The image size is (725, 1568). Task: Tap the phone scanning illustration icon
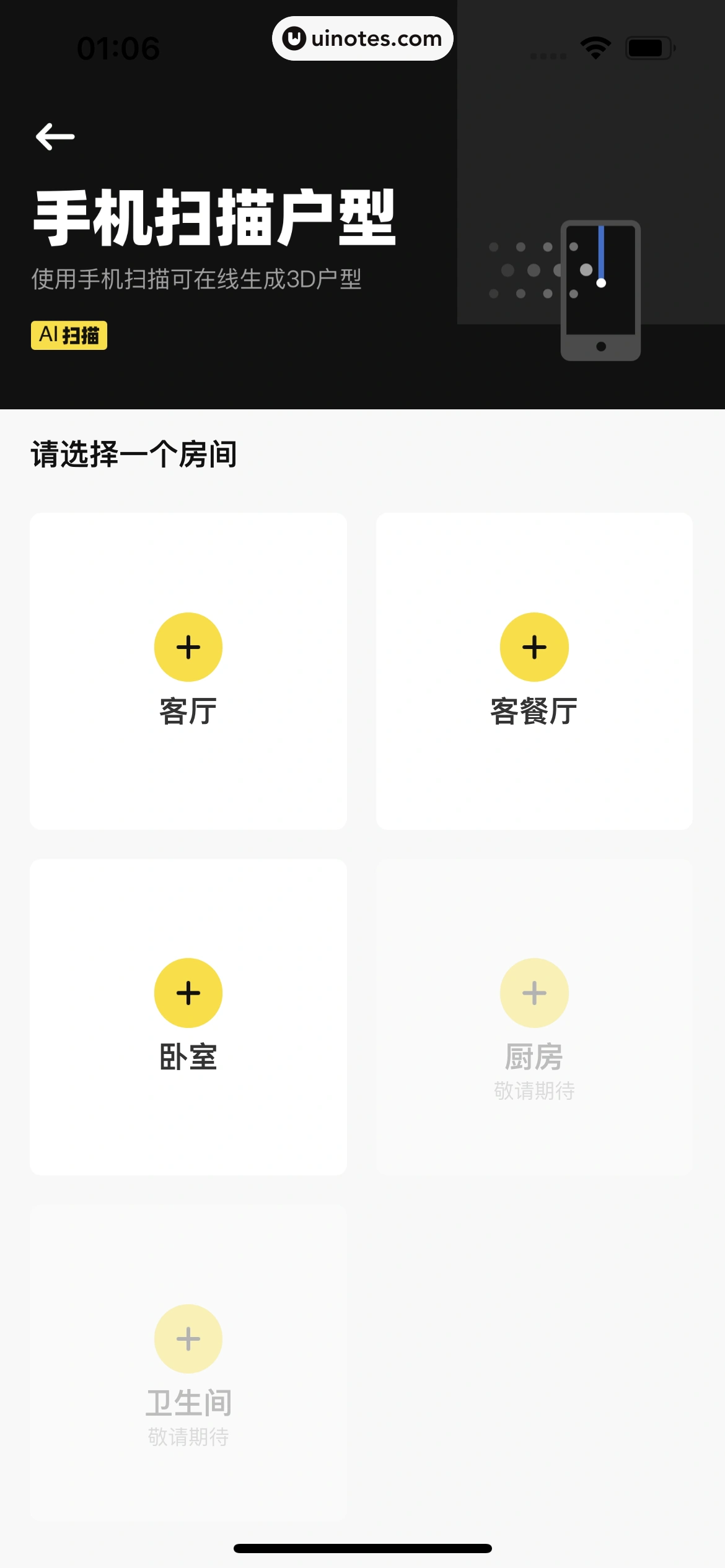pyautogui.click(x=599, y=290)
